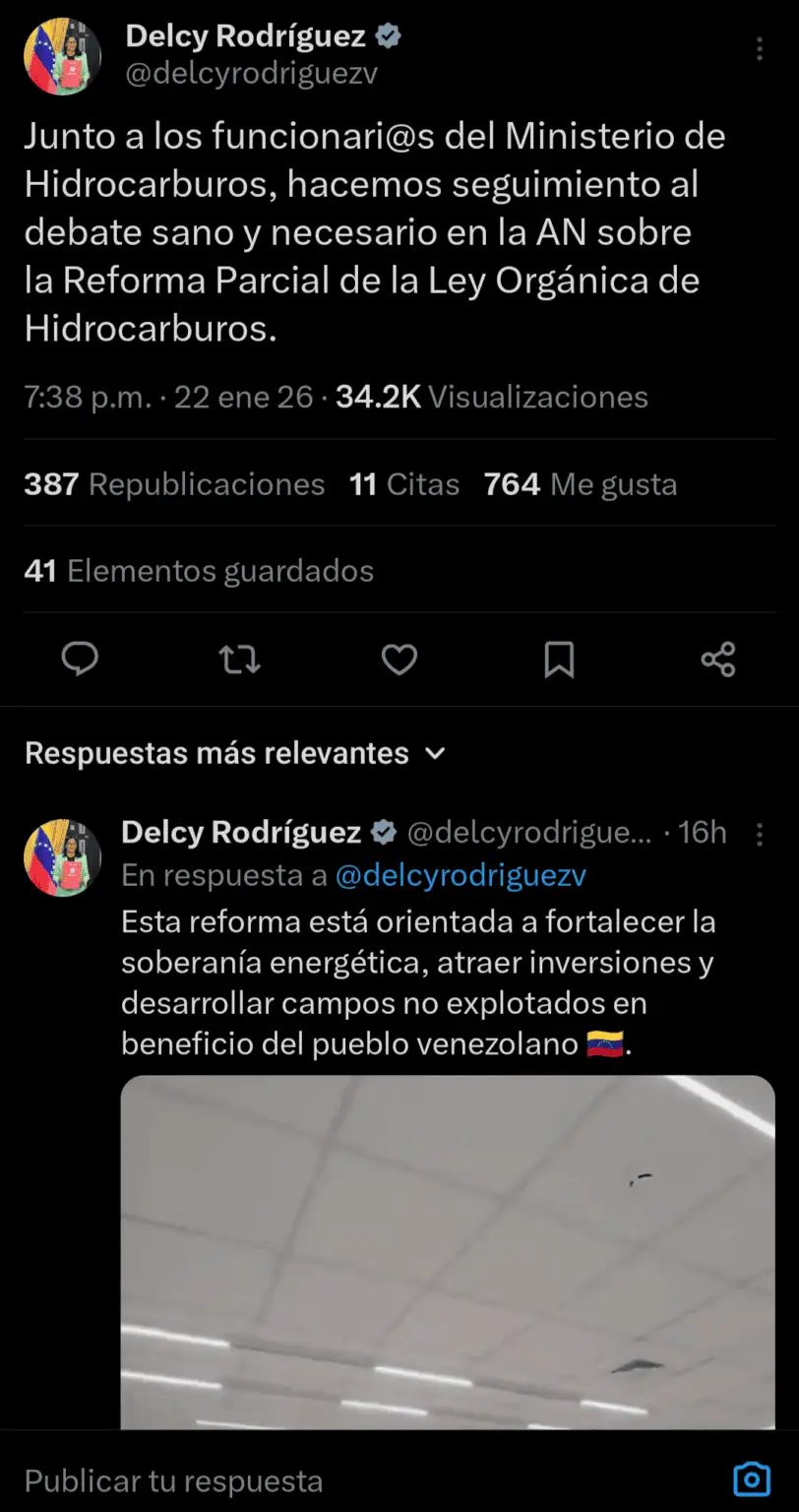View the 387 Republicaciones list

click(x=174, y=484)
